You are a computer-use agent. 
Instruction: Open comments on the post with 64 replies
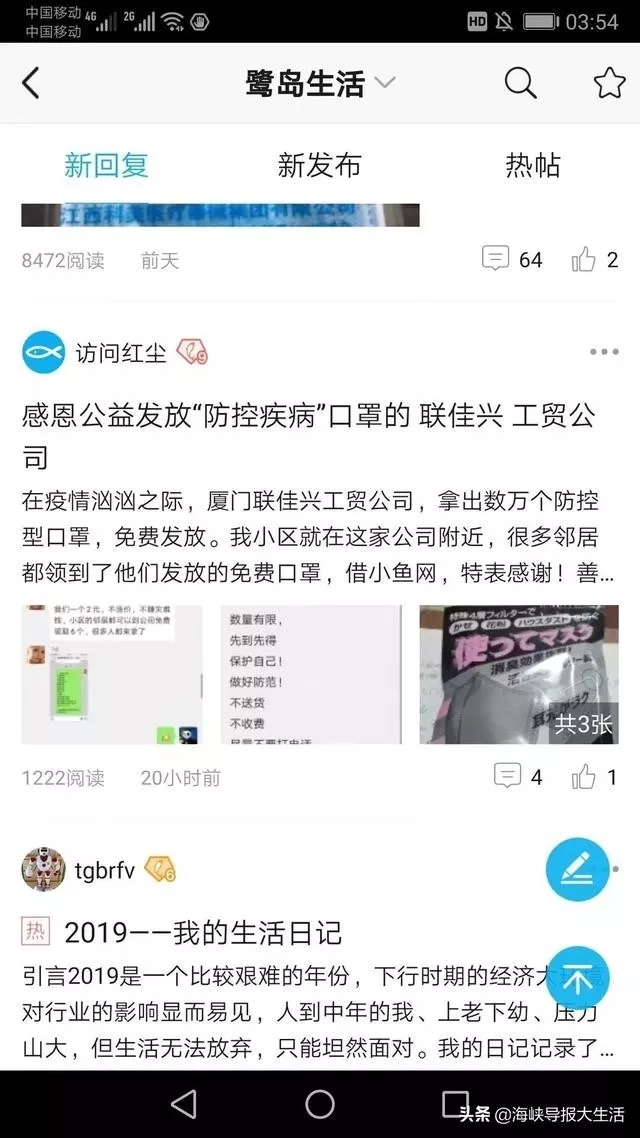[x=511, y=260]
